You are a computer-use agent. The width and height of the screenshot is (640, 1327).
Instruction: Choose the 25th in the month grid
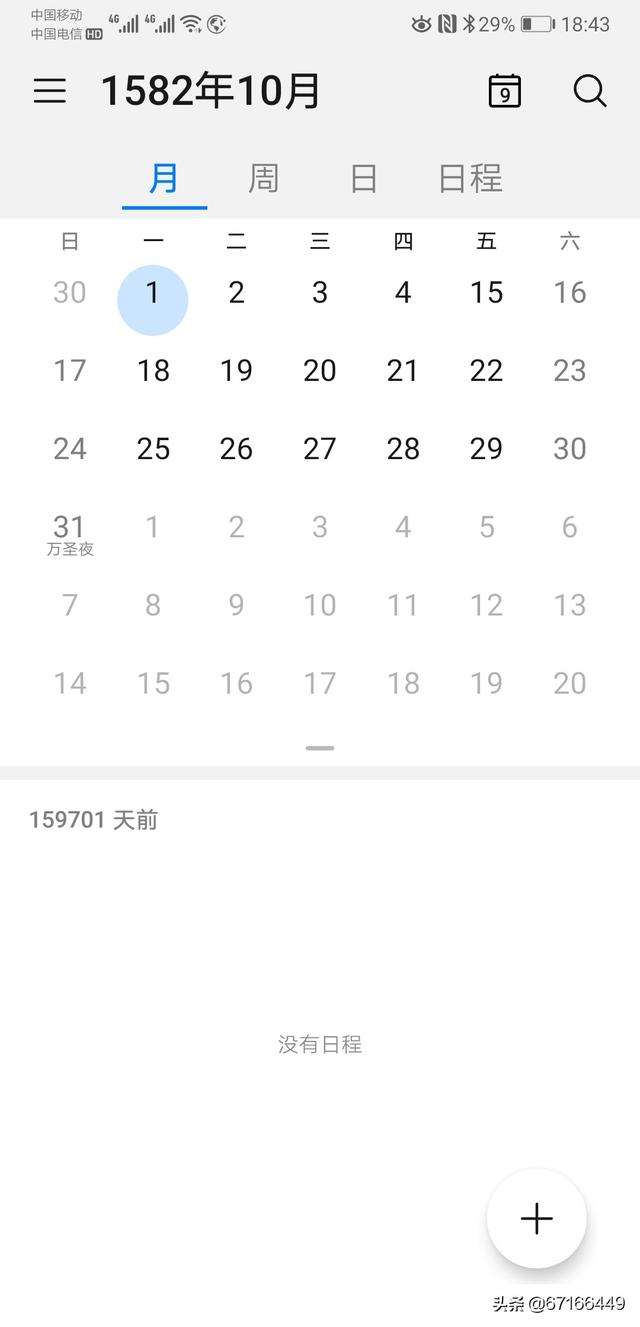[x=153, y=449]
